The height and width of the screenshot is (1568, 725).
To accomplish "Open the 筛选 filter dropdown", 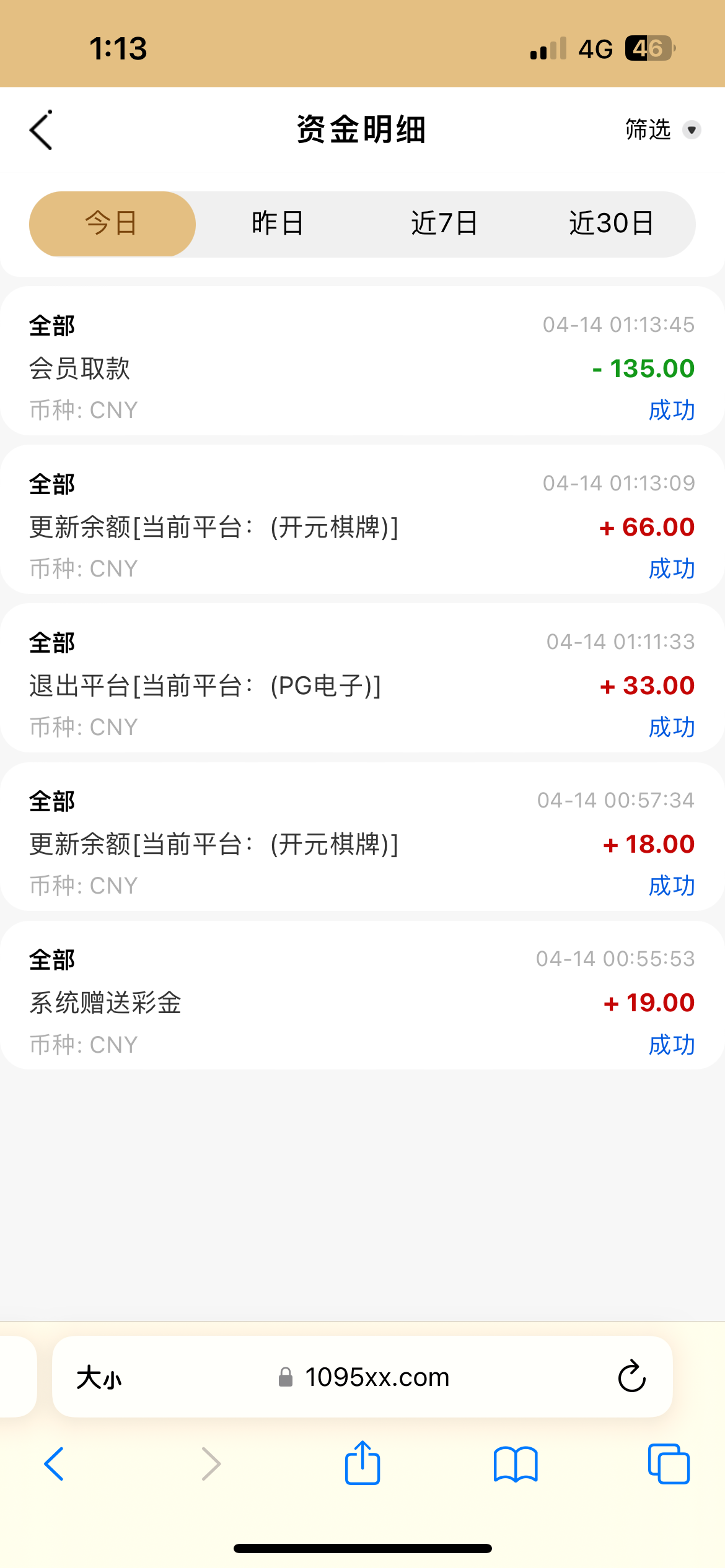I will pyautogui.click(x=662, y=130).
